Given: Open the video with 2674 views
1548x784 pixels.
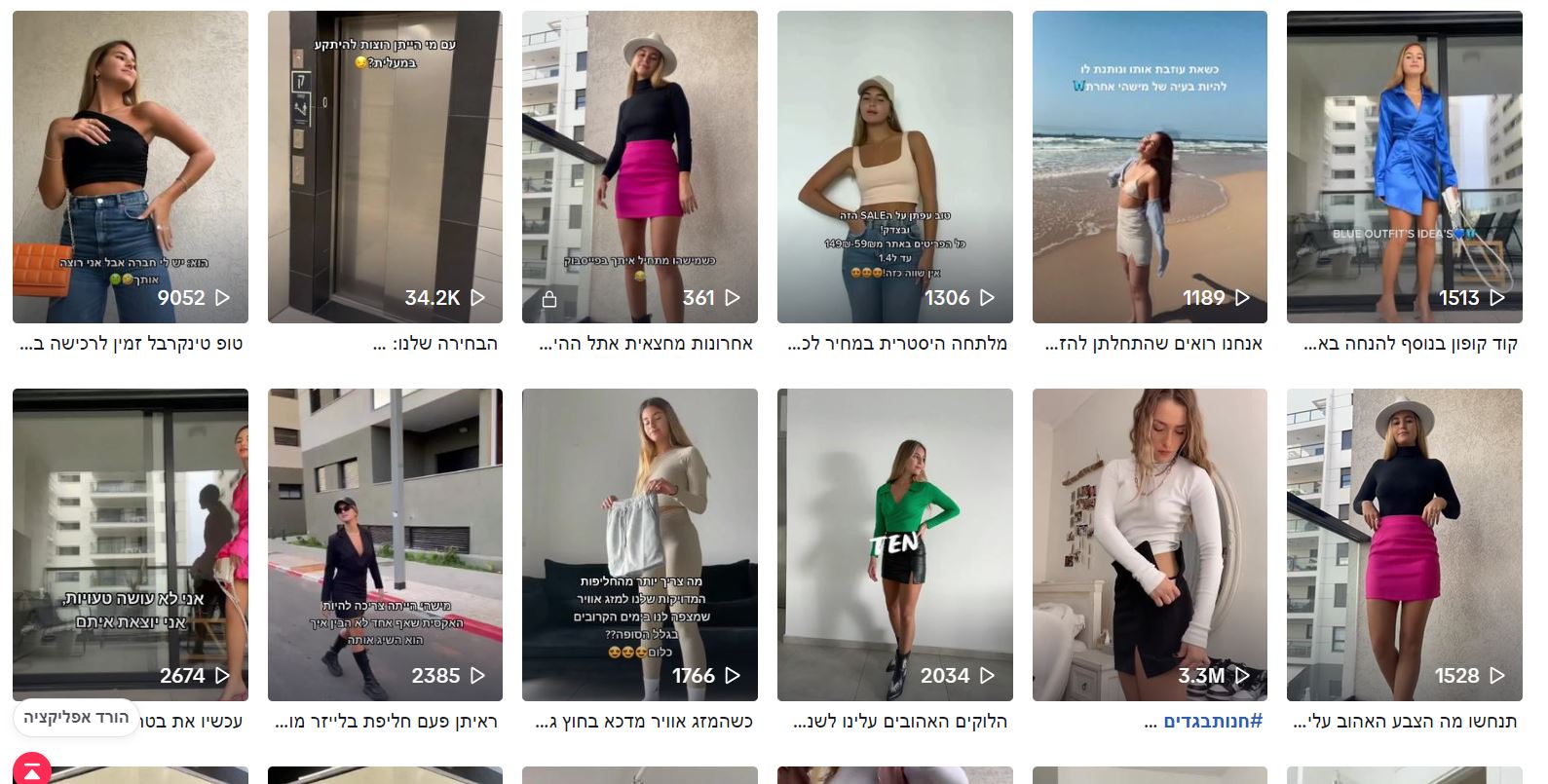Looking at the screenshot, I should [x=130, y=544].
